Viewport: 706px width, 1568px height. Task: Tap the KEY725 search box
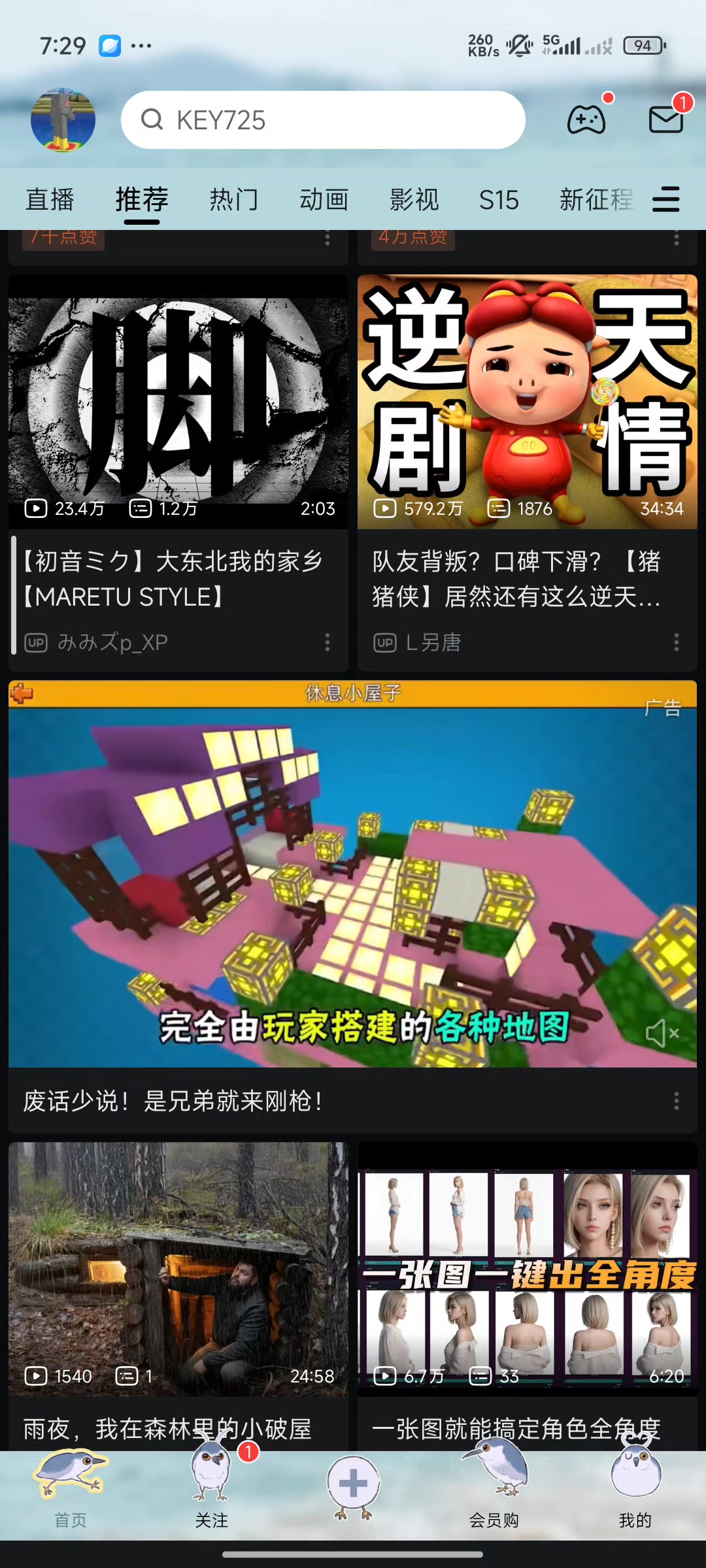pyautogui.click(x=323, y=120)
